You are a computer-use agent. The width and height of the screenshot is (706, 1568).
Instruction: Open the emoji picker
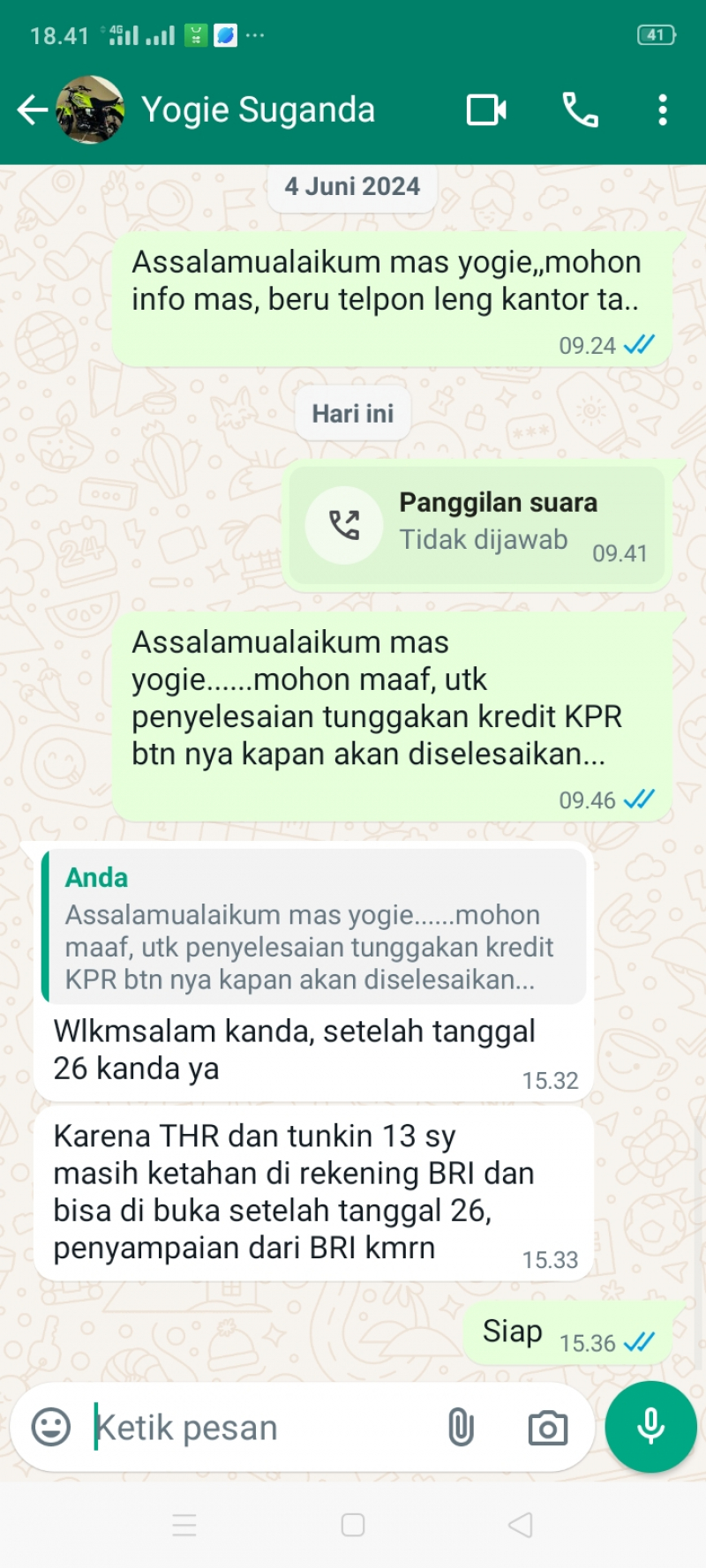pyautogui.click(x=51, y=1427)
